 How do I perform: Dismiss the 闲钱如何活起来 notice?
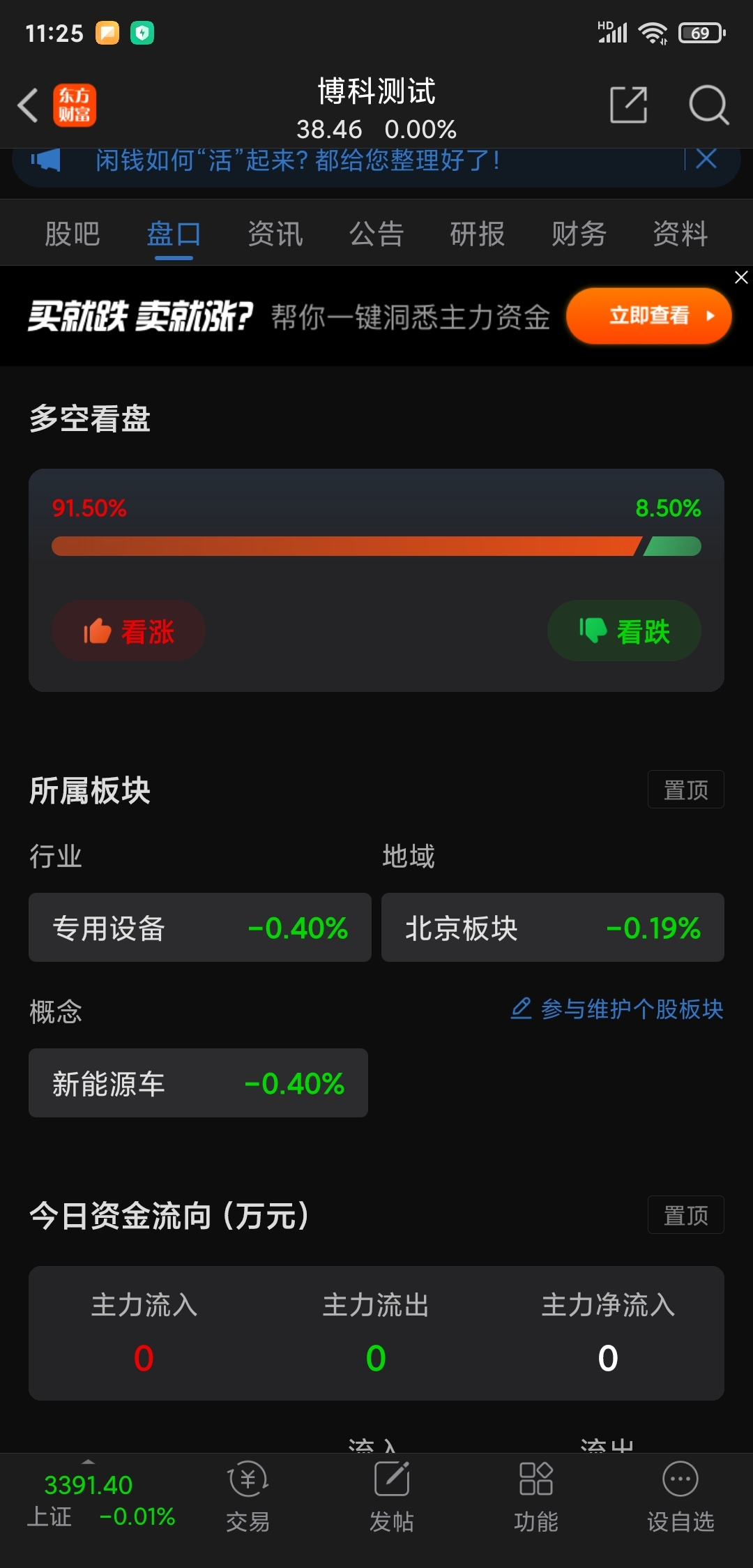(x=706, y=159)
